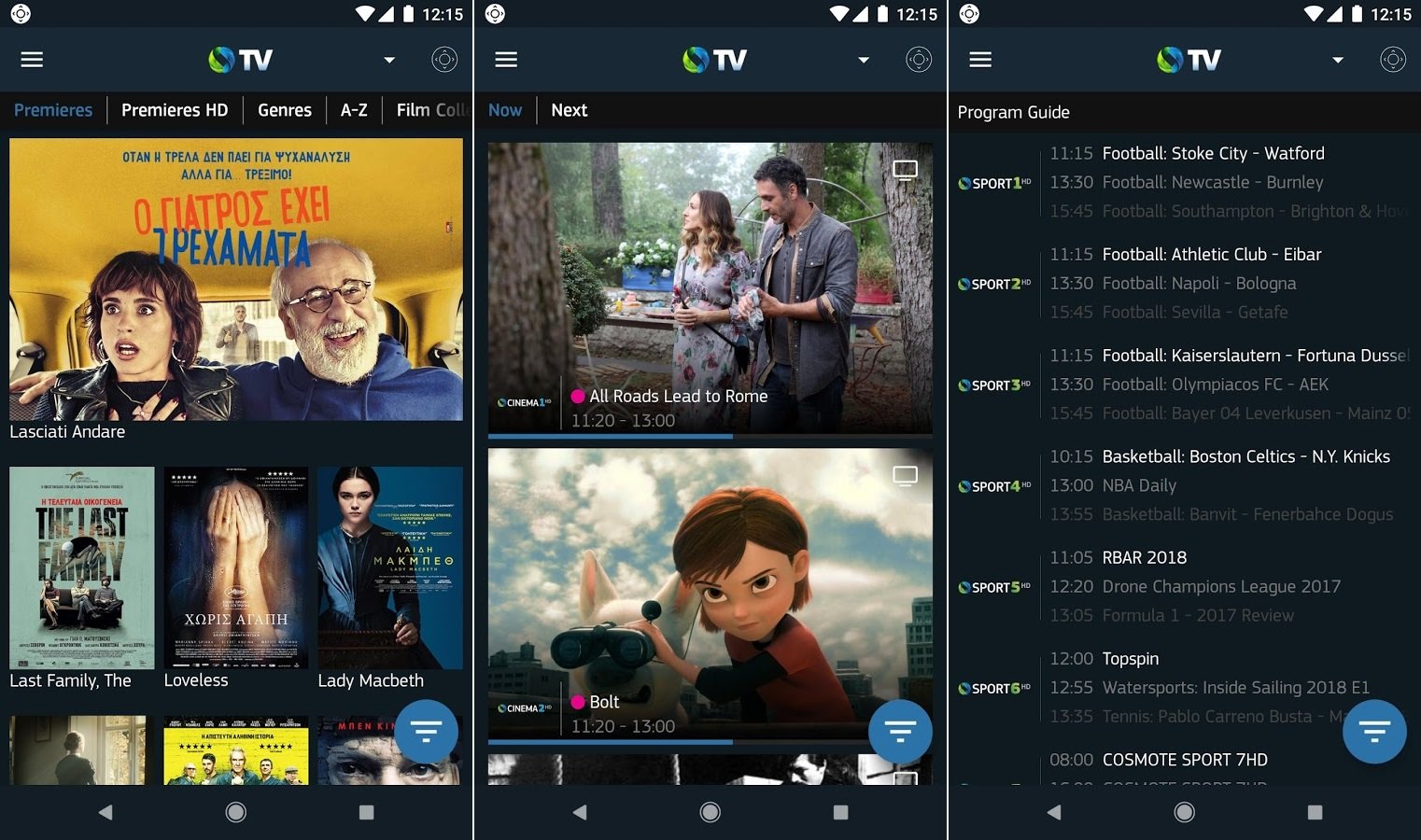
Task: Switch to the Next tab
Action: tap(569, 110)
